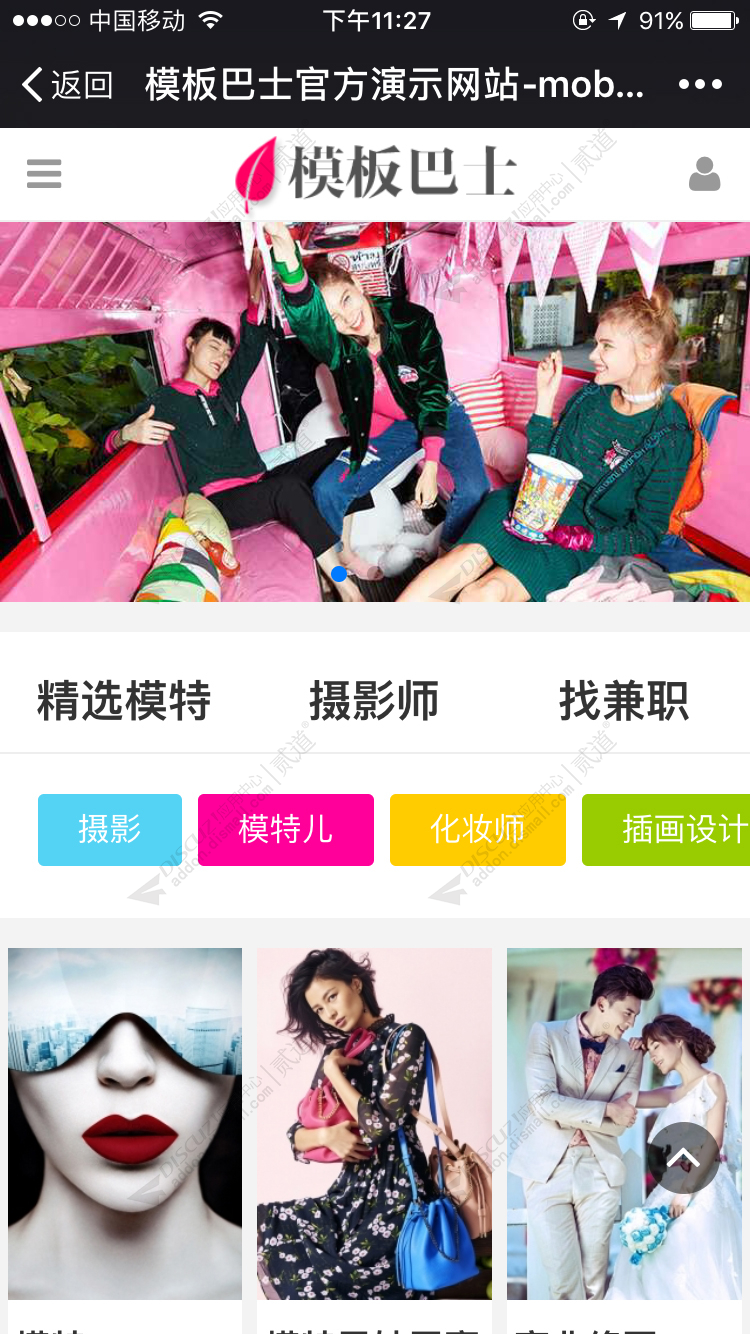Tap the 返回 back button

(68, 85)
